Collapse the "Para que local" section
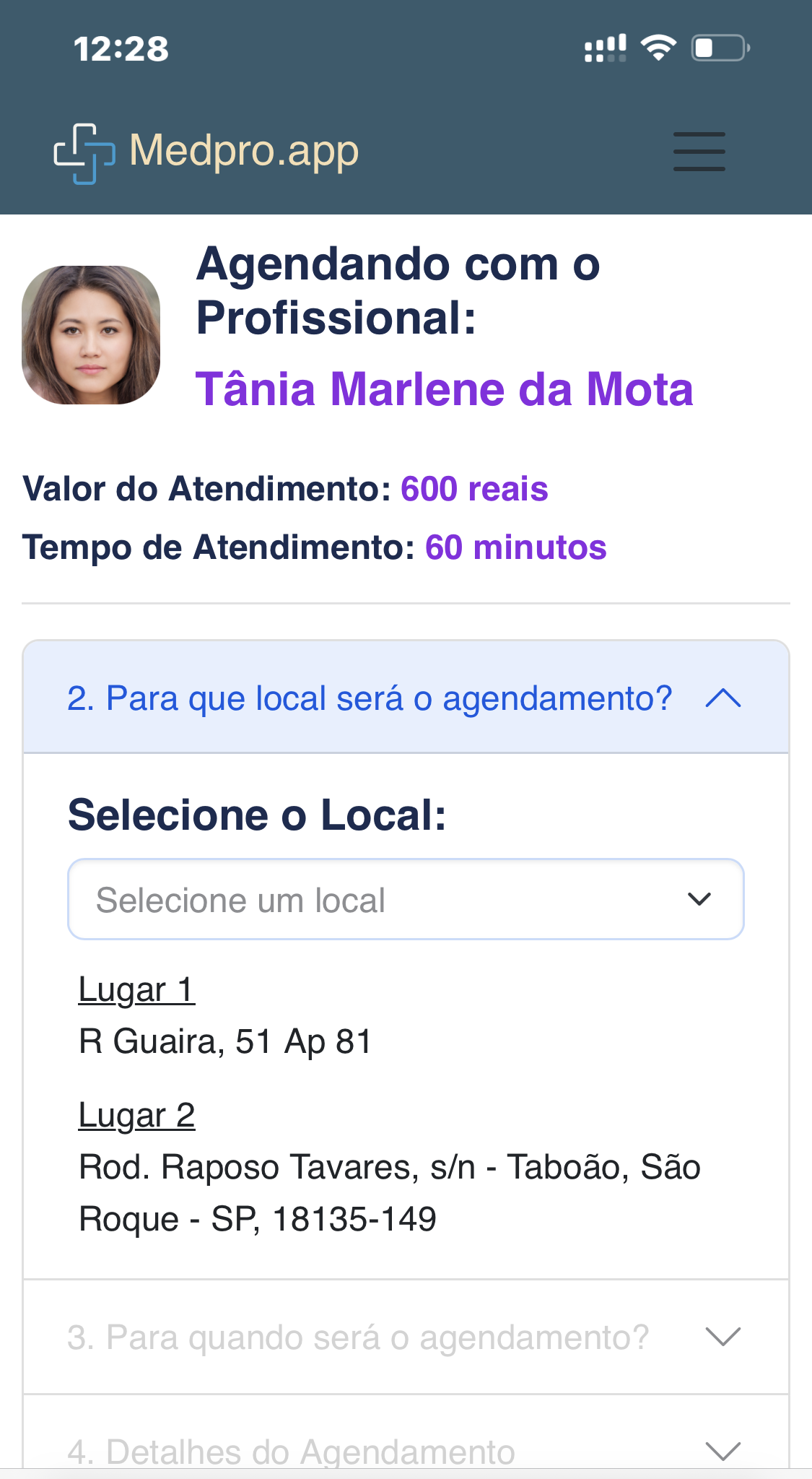 406,698
